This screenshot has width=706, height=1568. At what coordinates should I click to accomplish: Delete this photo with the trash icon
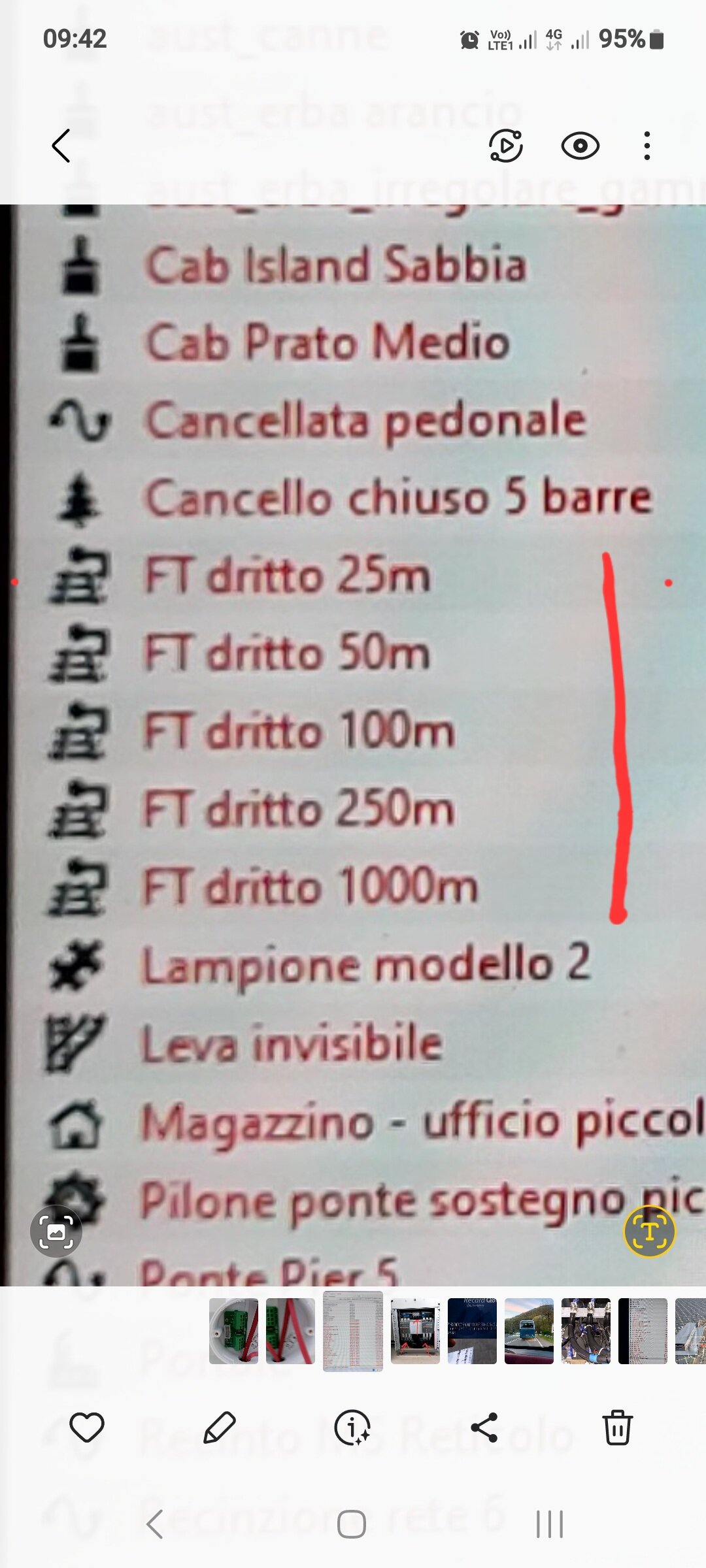(x=617, y=1428)
